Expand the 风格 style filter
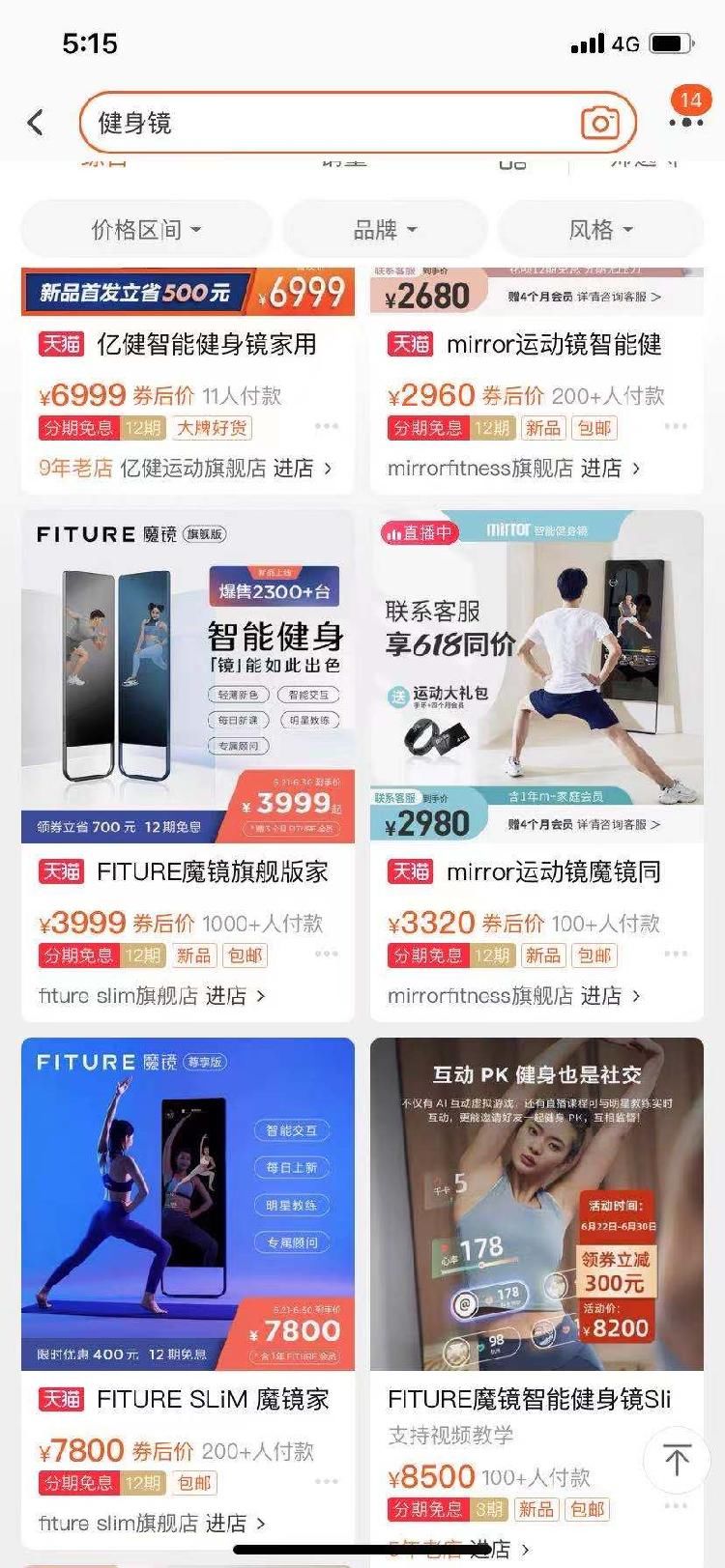Image resolution: width=725 pixels, height=1568 pixels. [599, 229]
